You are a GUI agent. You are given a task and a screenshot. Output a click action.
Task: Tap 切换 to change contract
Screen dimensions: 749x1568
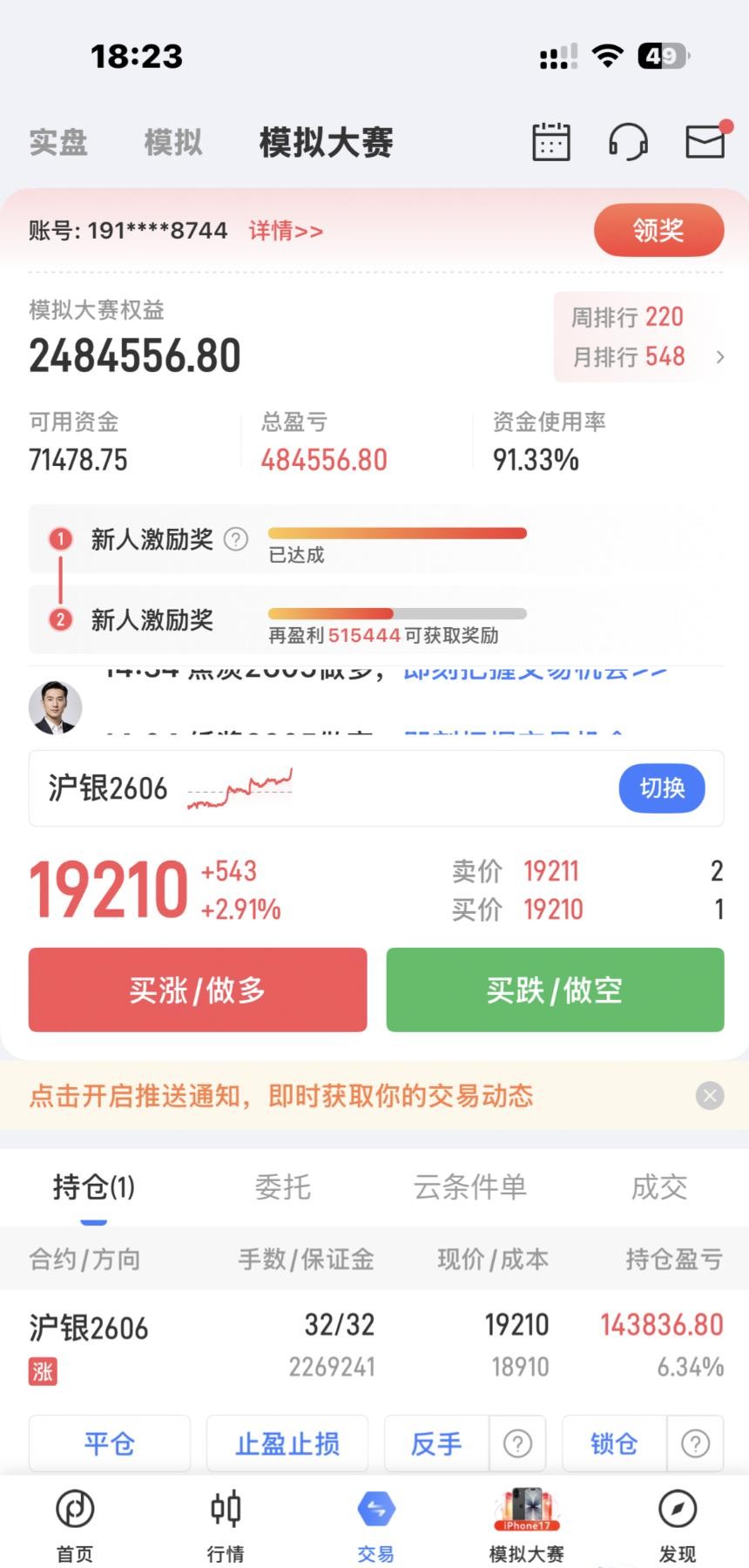661,787
